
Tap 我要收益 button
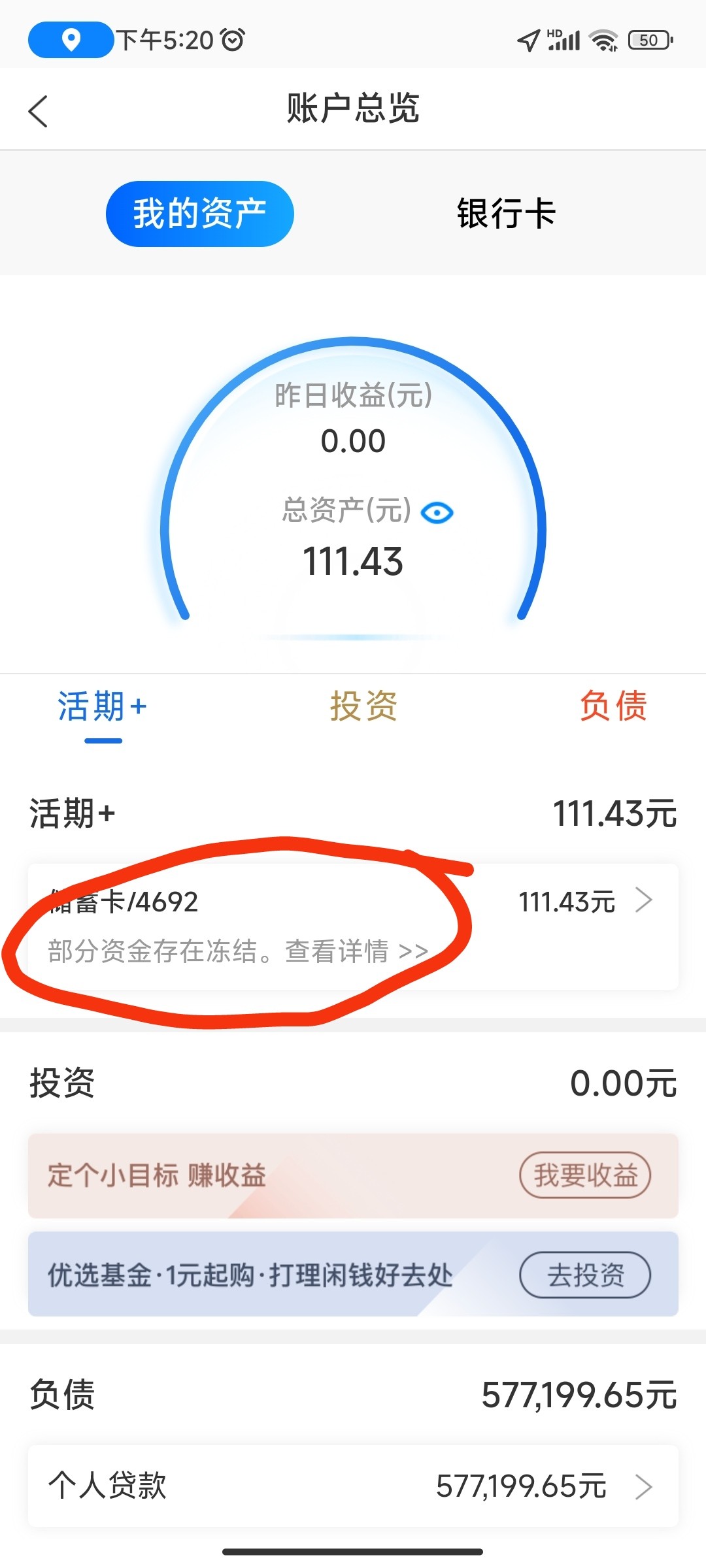click(x=585, y=1175)
